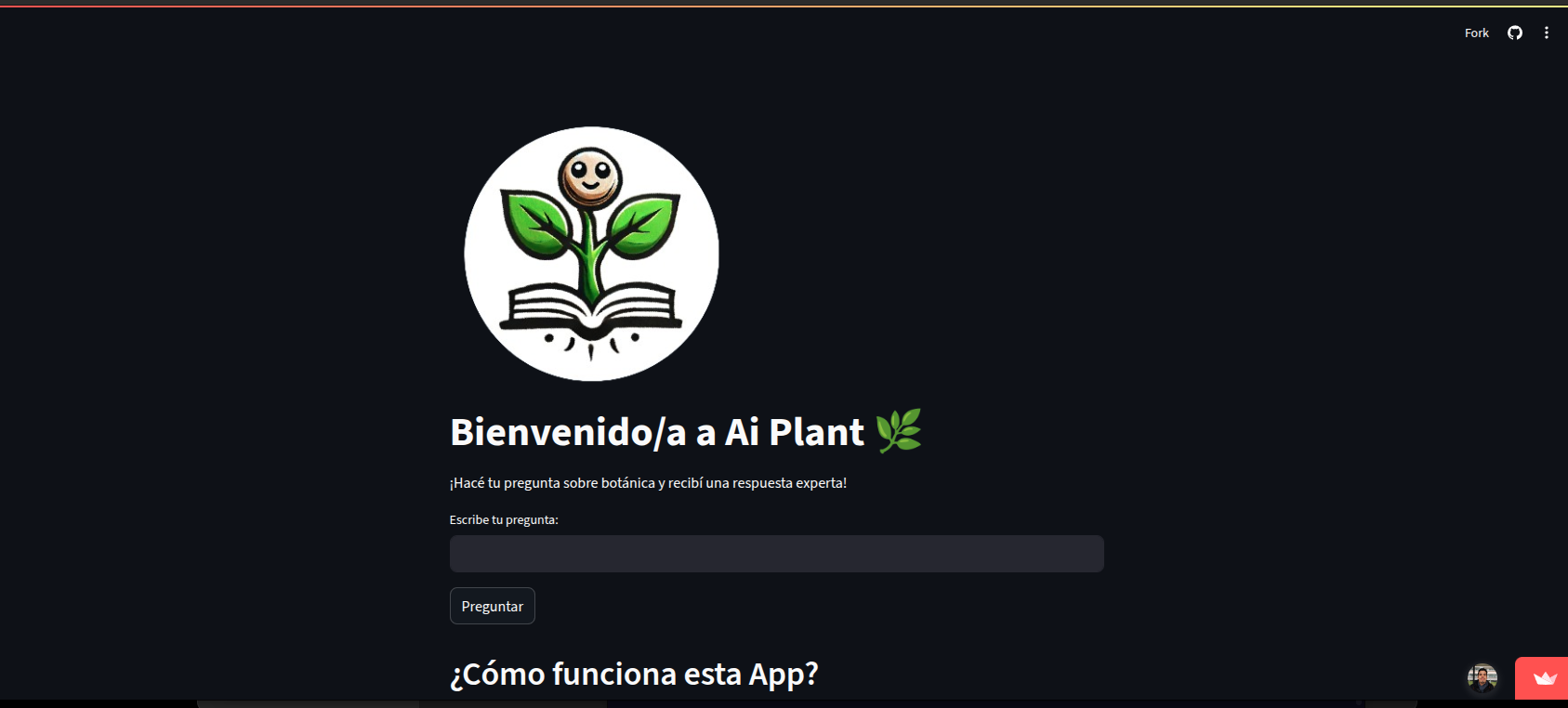The height and width of the screenshot is (708, 1568).
Task: Tap the Preguntar button
Action: pos(492,606)
